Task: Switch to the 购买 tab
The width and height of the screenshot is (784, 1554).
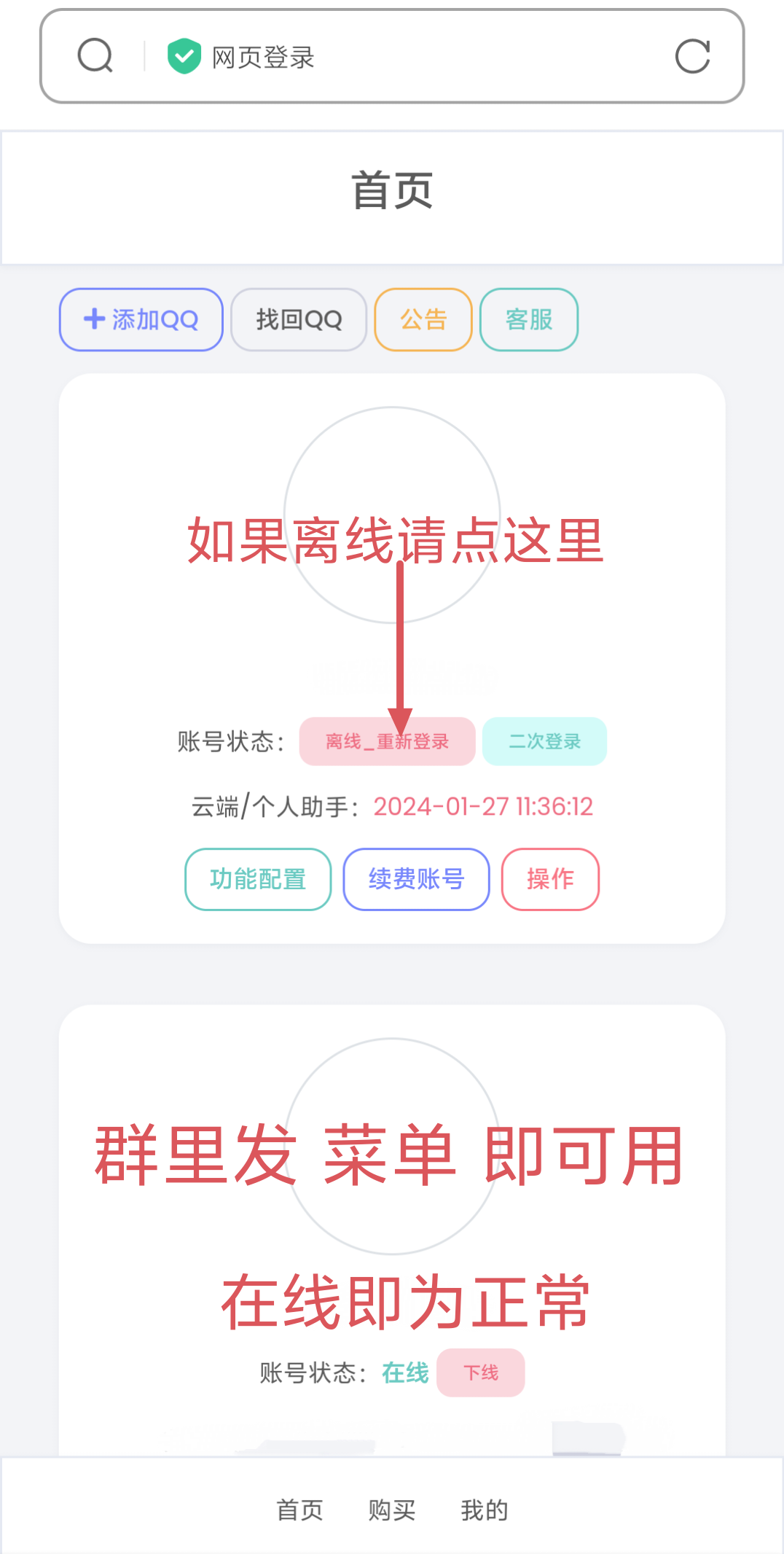Action: pyautogui.click(x=392, y=1510)
